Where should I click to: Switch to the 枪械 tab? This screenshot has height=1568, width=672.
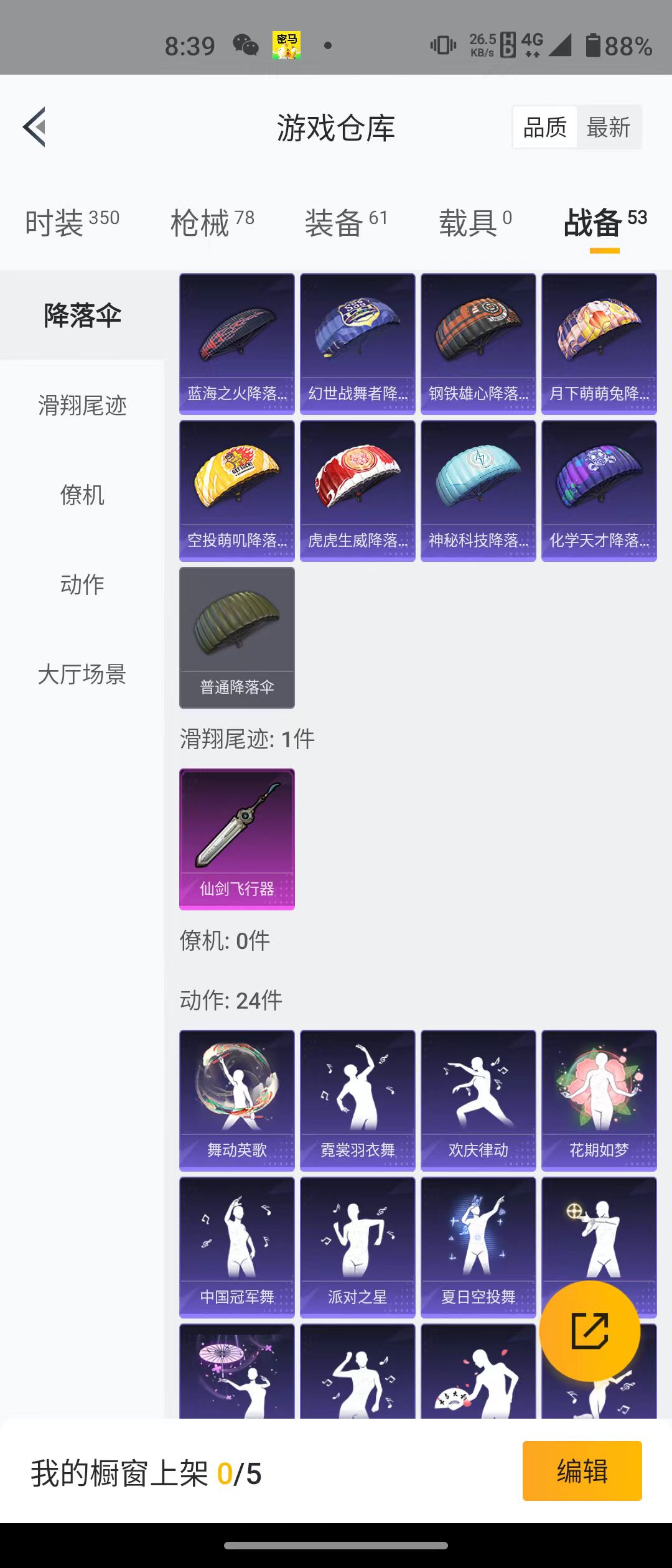[212, 222]
